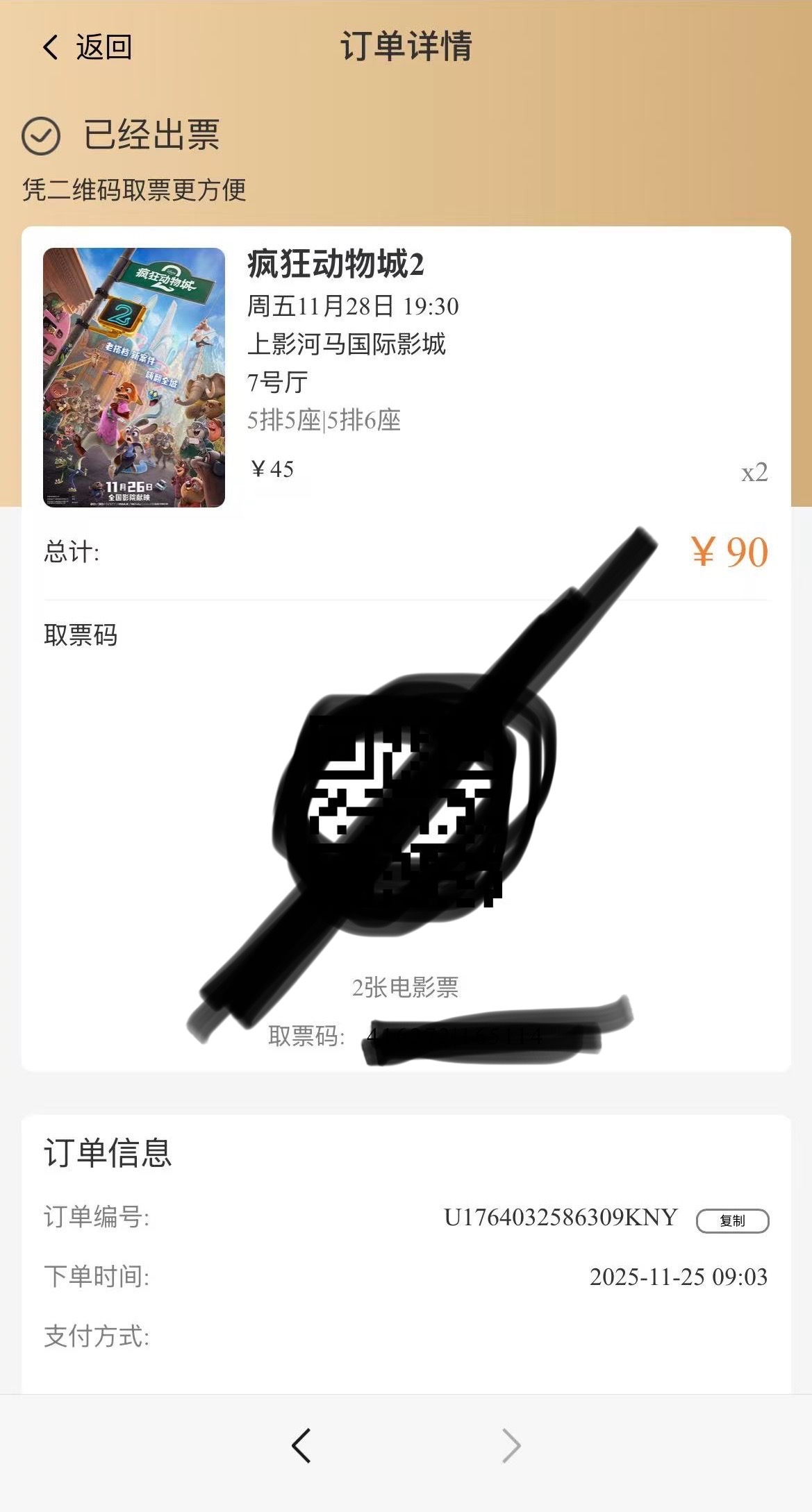Open the 疯狂动物城2 movie poster
812x1512 pixels.
(134, 377)
